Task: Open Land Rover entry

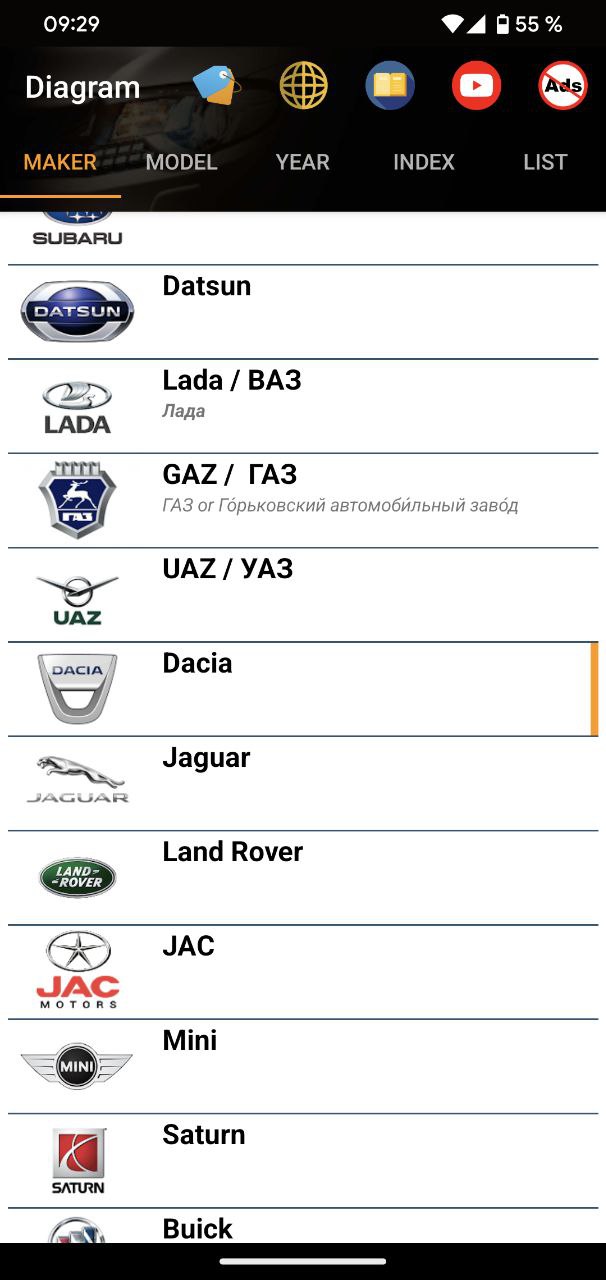Action: (x=303, y=878)
